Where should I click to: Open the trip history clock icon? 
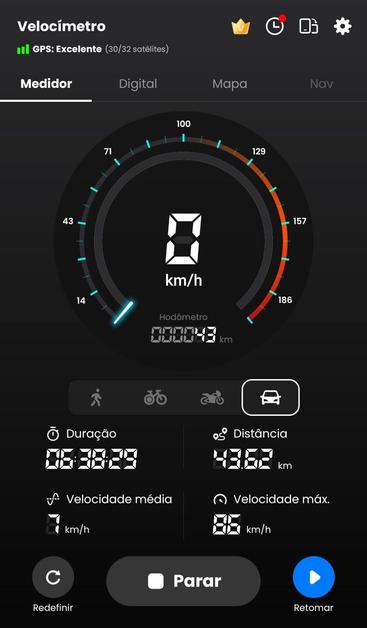[x=275, y=26]
